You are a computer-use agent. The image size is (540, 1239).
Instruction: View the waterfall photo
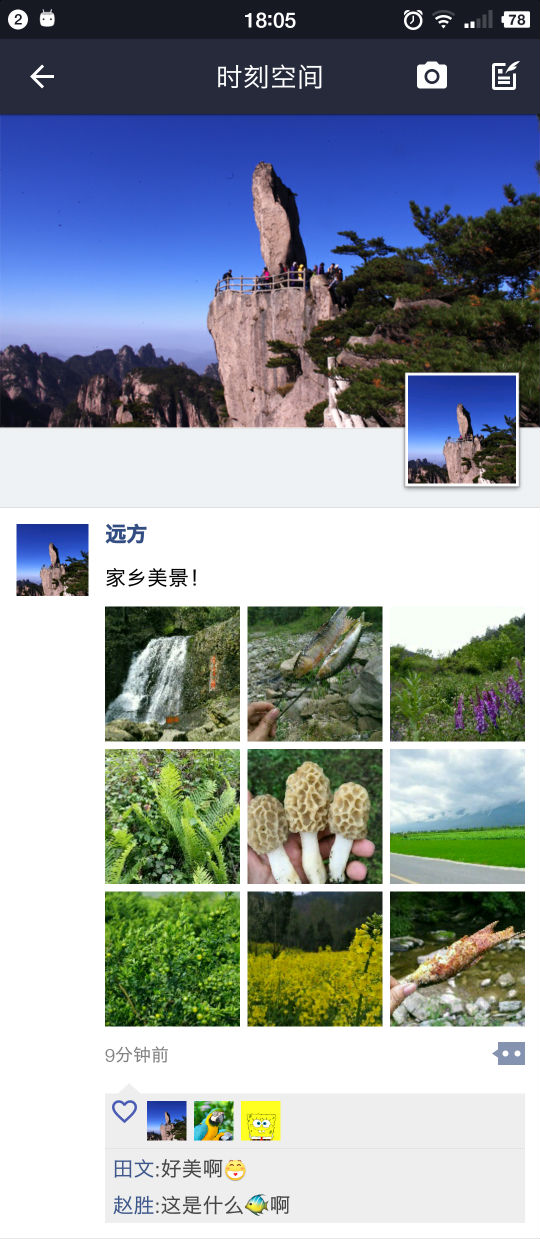pyautogui.click(x=172, y=673)
